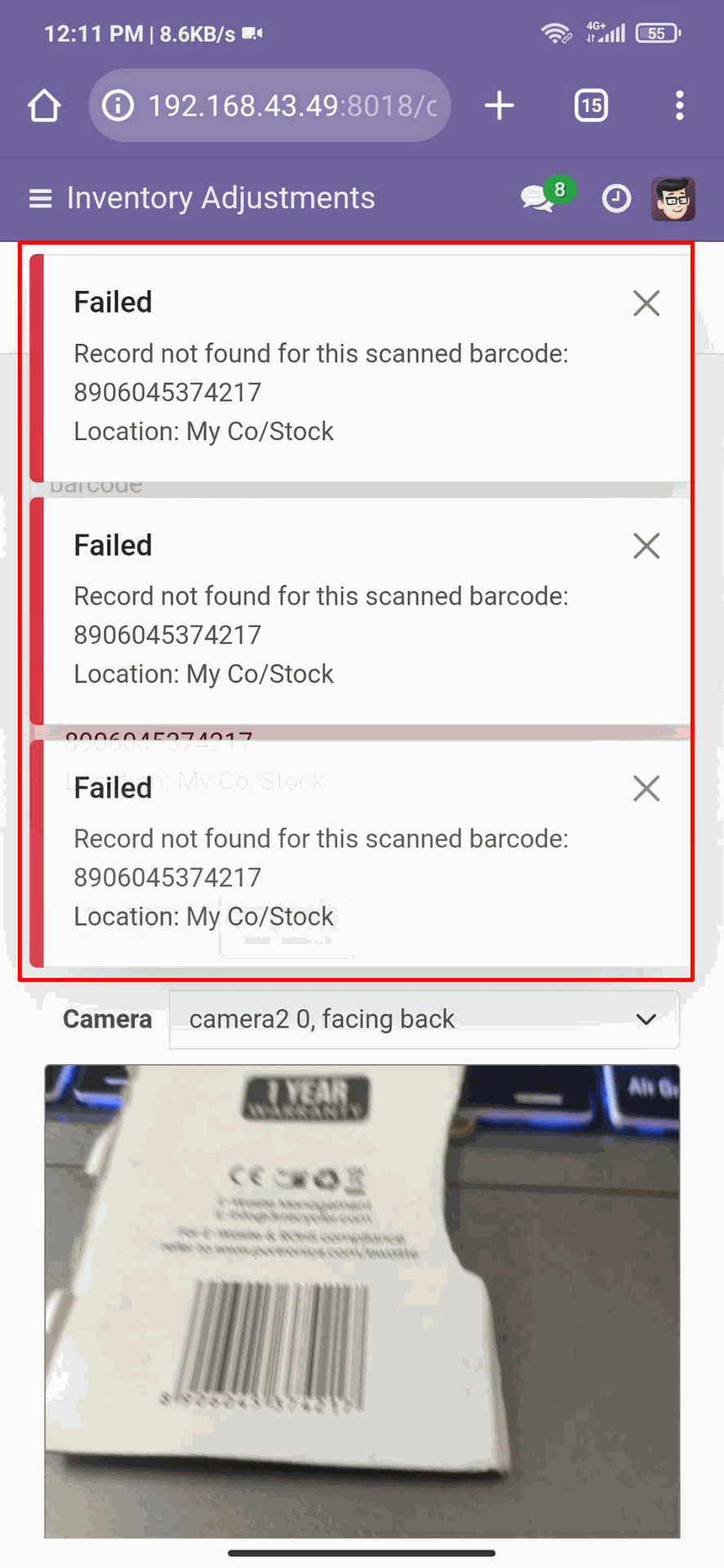Expand the Camera dropdown selection
724x1568 pixels.
424,1019
